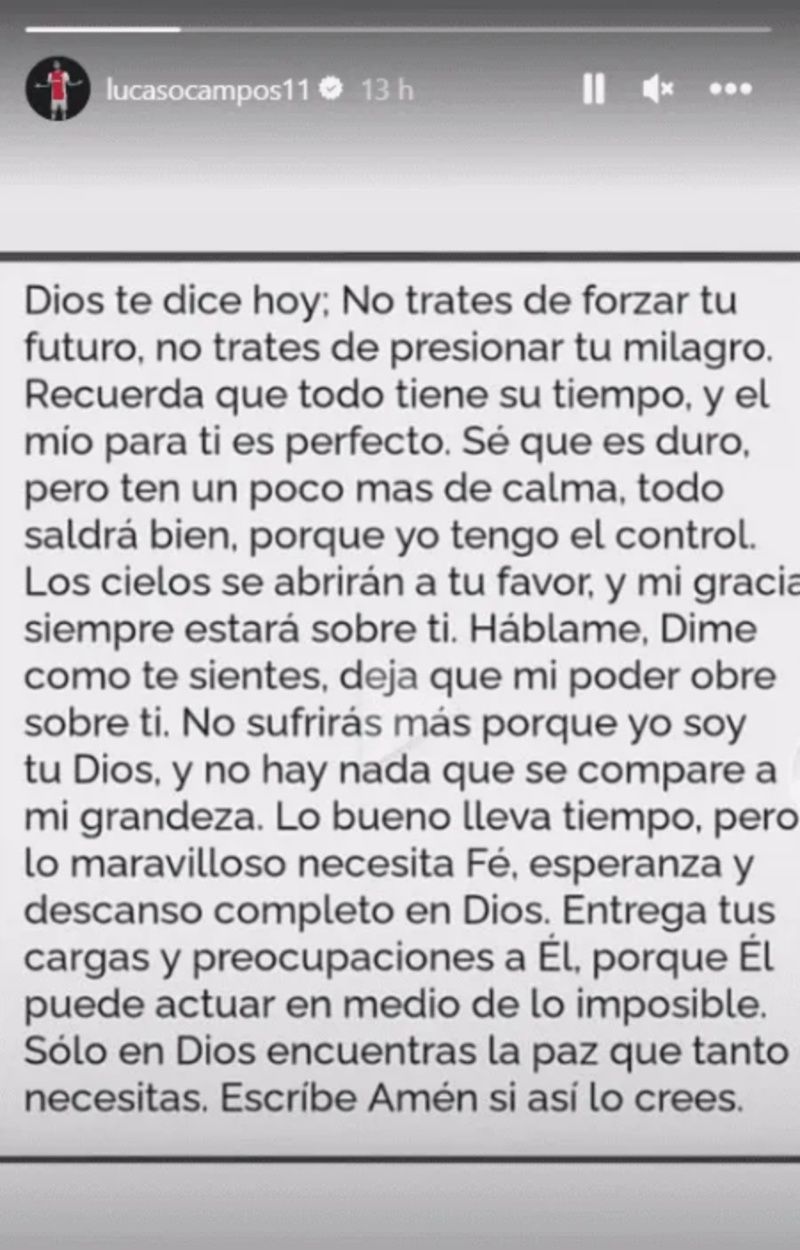This screenshot has width=800, height=1250.
Task: Open the story overflow menu
Action: 730,90
